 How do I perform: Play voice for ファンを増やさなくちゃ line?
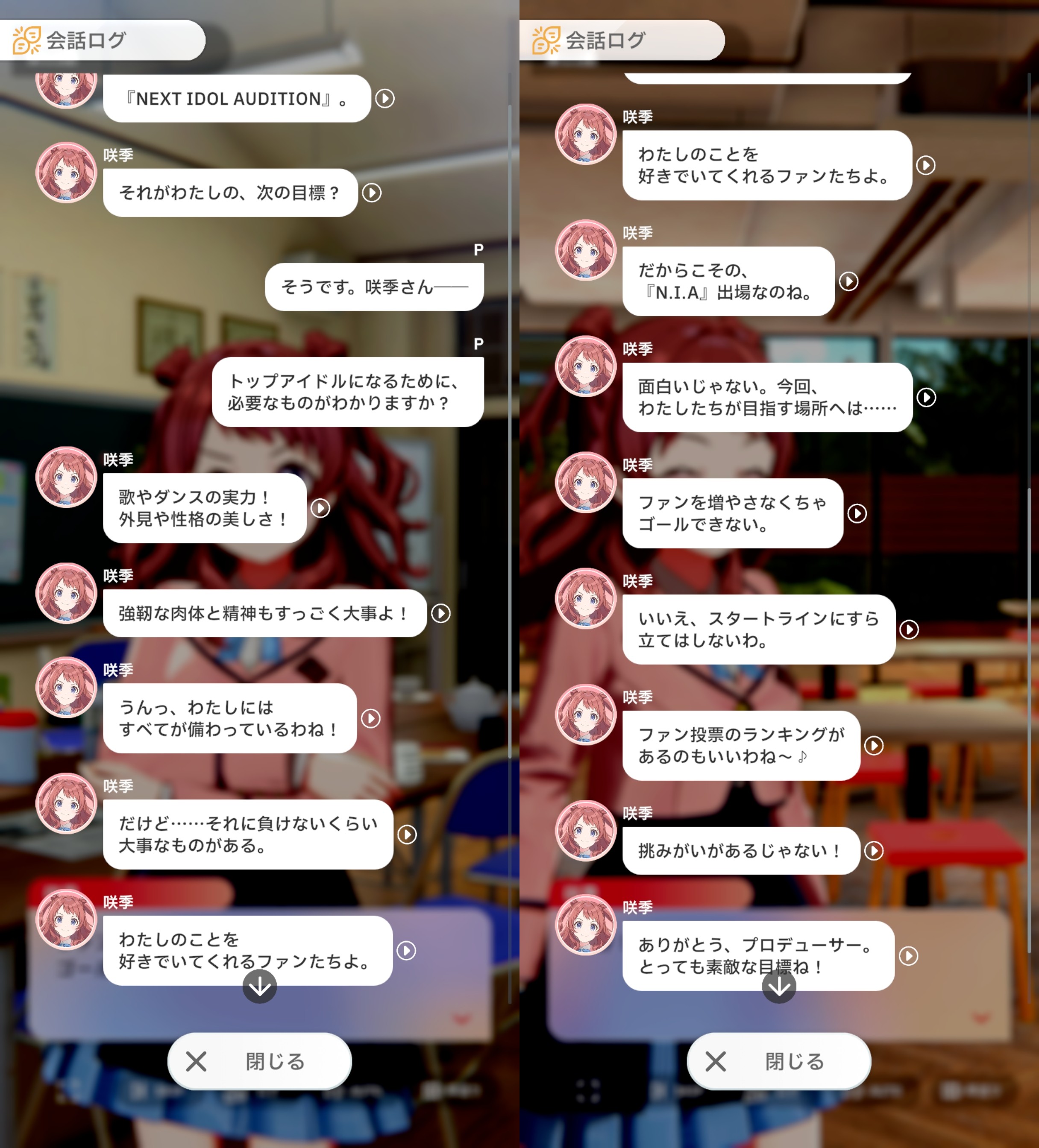[857, 514]
